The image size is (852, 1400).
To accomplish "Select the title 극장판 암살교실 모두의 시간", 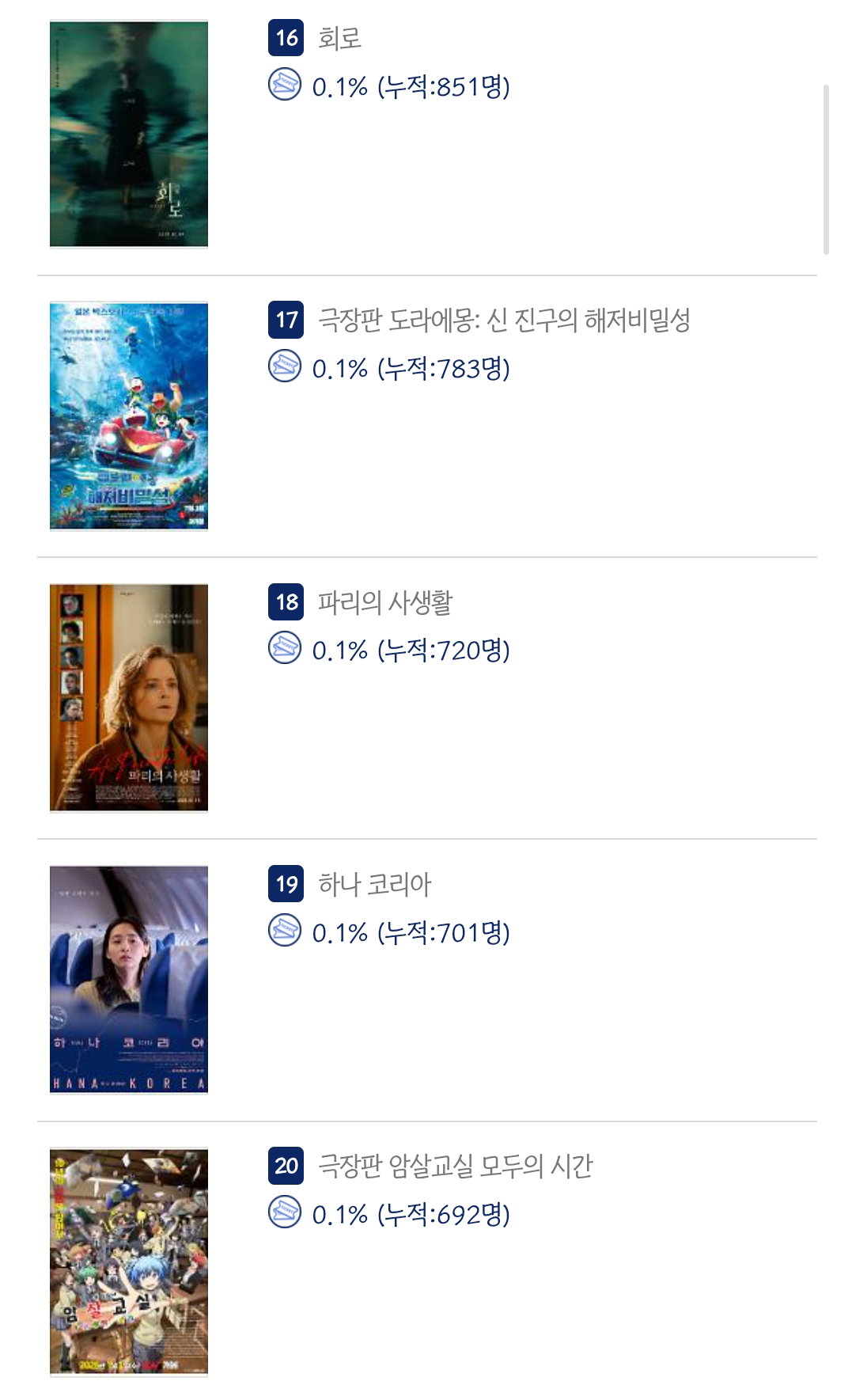I will coord(455,1166).
